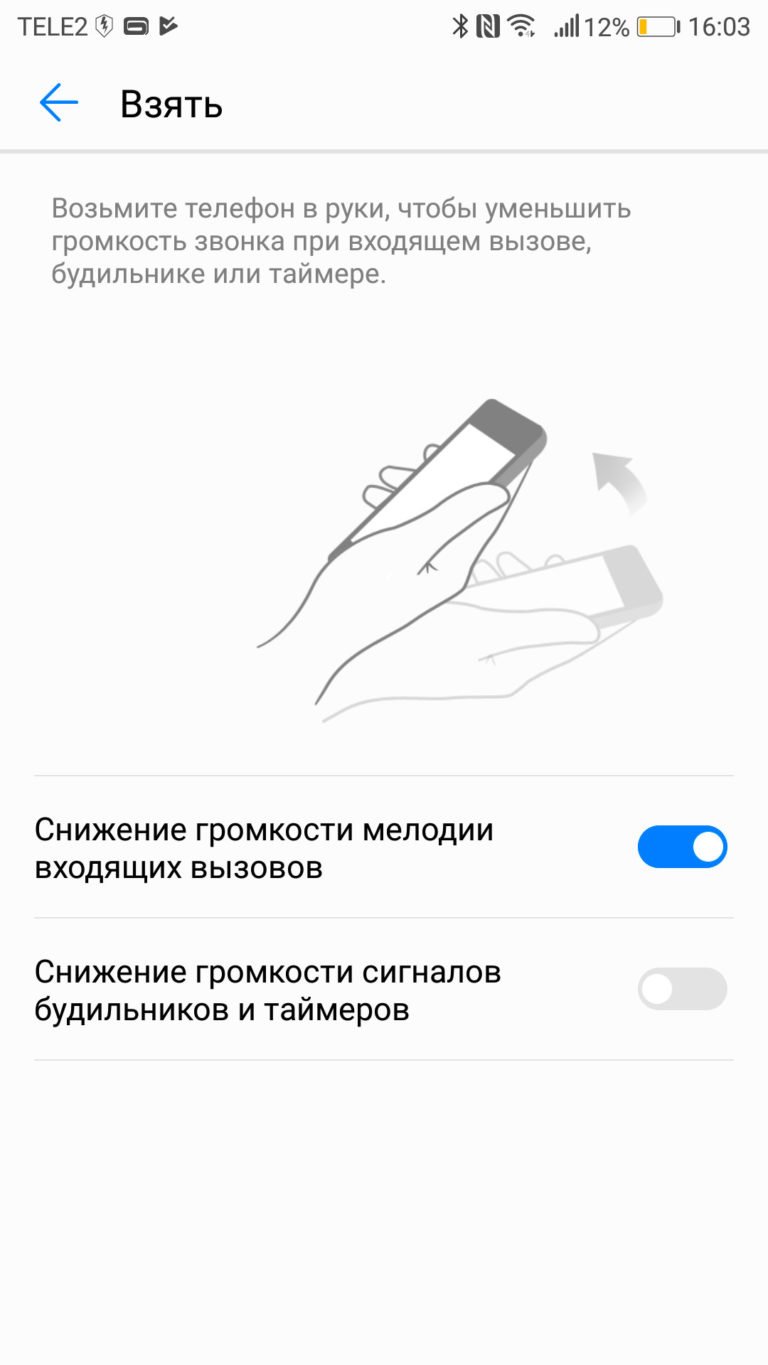The width and height of the screenshot is (768, 1365).
Task: Go back using the arrow next to Взять
Action: click(58, 103)
